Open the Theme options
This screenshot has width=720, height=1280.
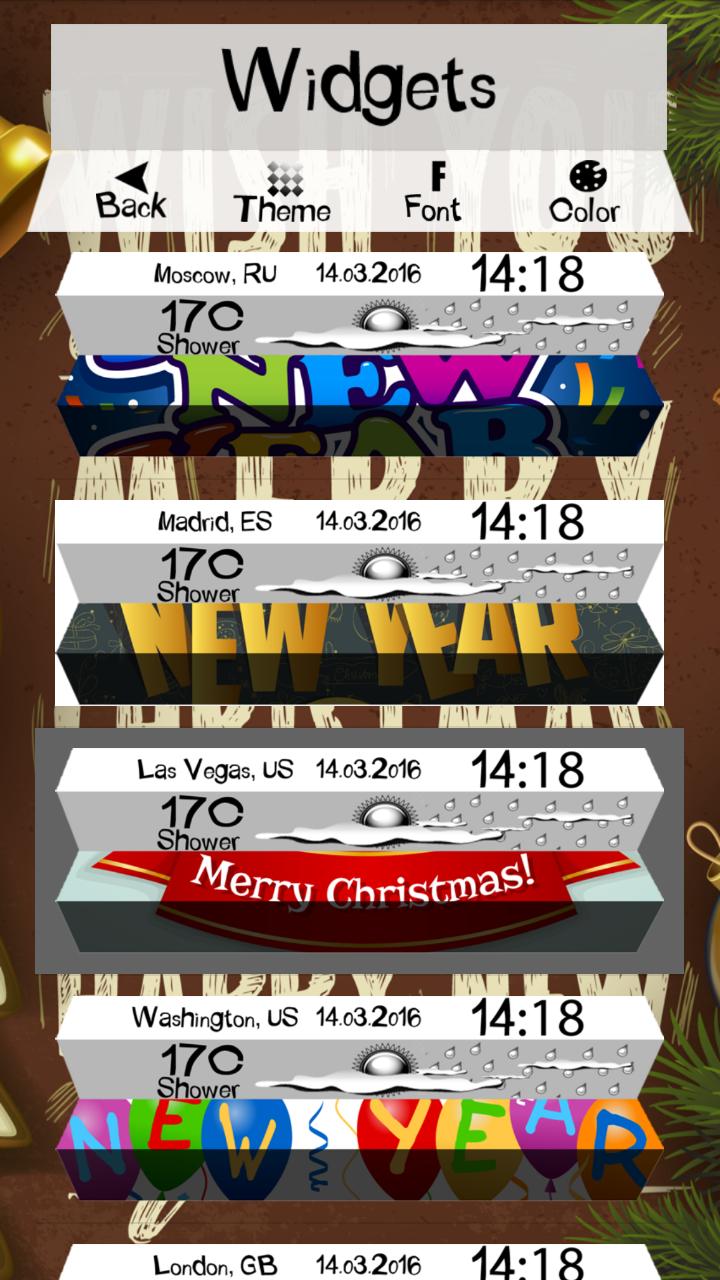(283, 192)
